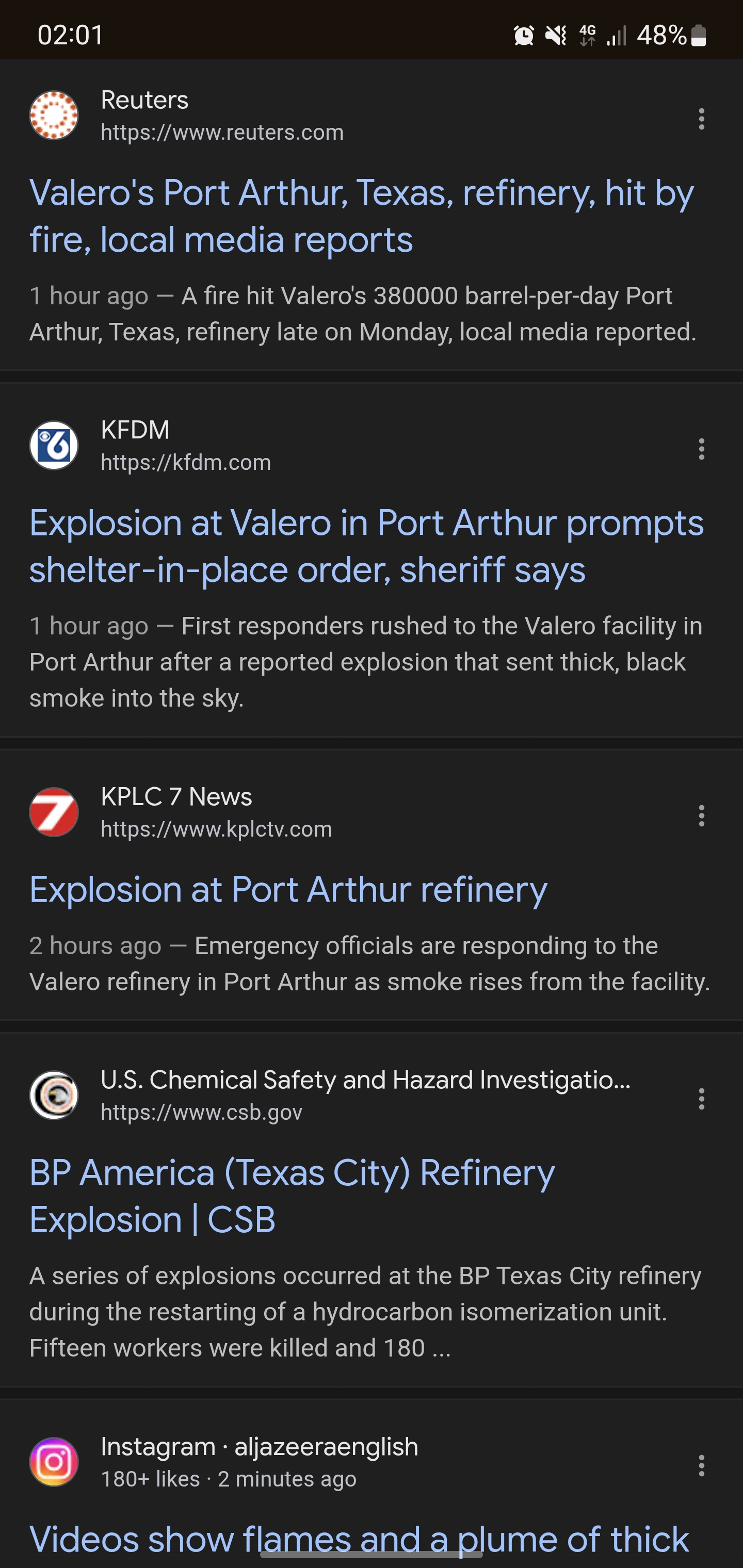
Task: Open the overflow menu for Reuters result
Action: (x=702, y=119)
